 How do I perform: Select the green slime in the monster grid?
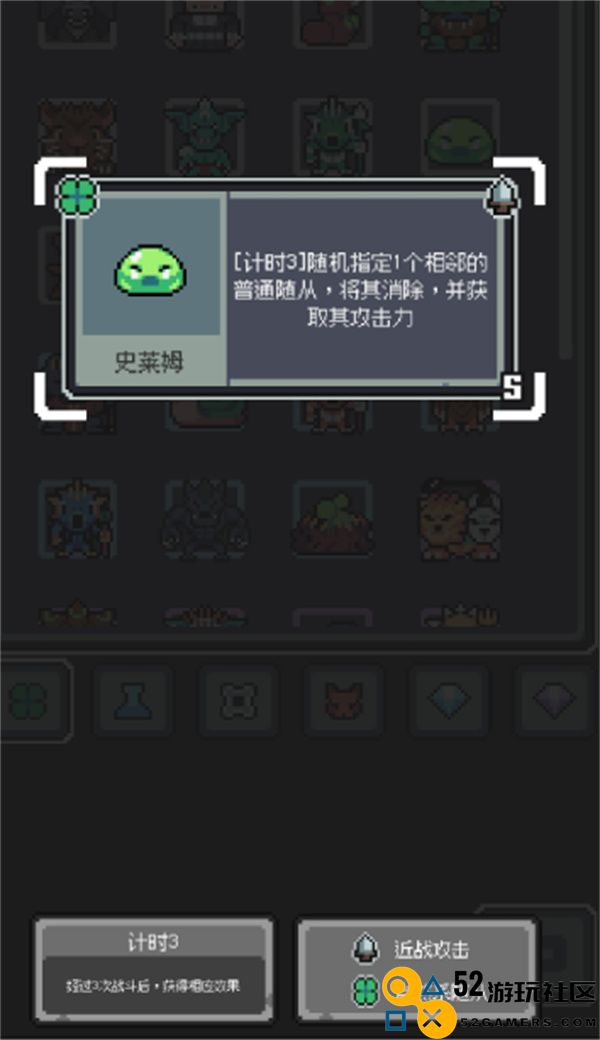point(460,140)
